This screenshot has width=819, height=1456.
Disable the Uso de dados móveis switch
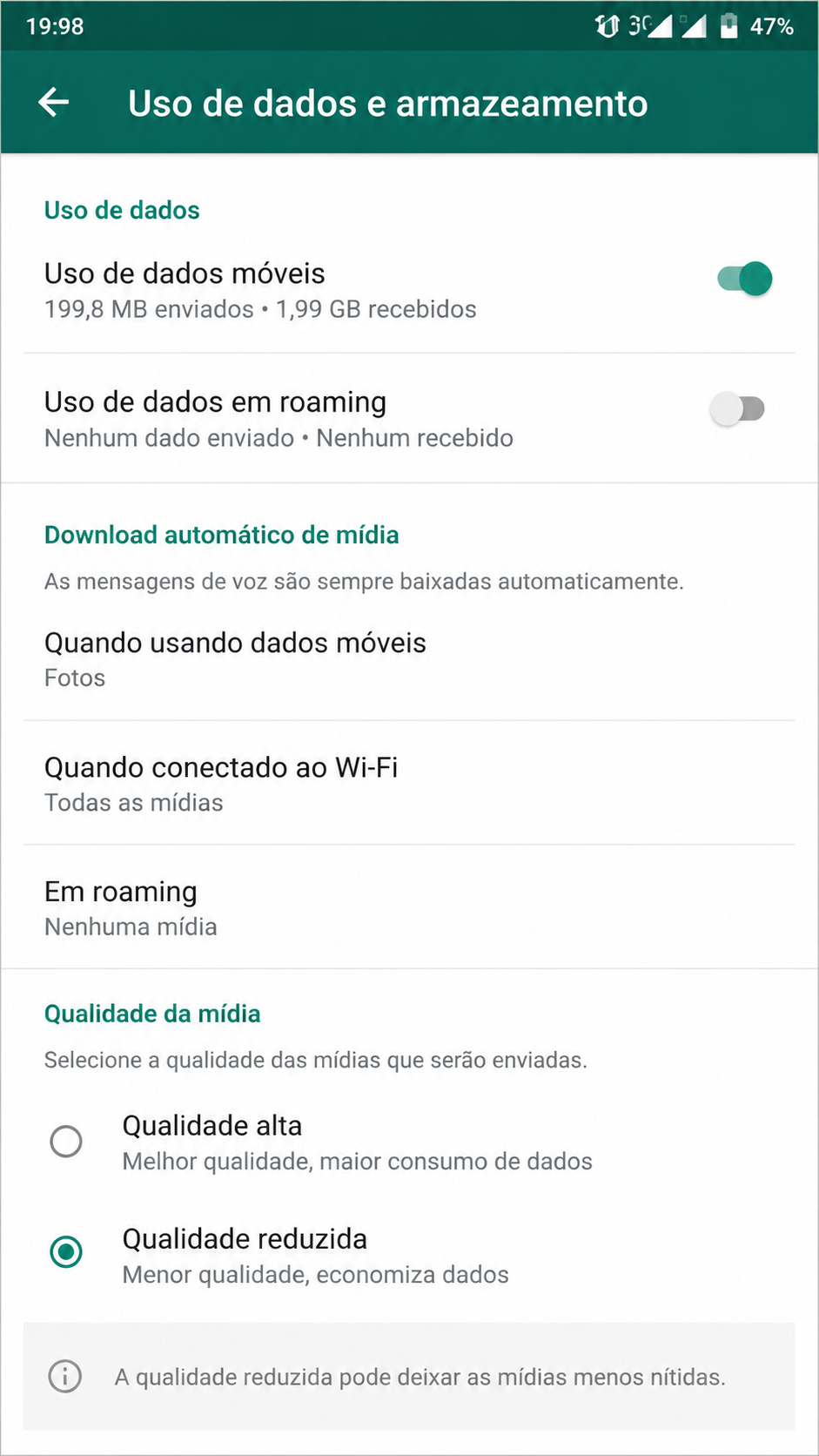pos(744,279)
